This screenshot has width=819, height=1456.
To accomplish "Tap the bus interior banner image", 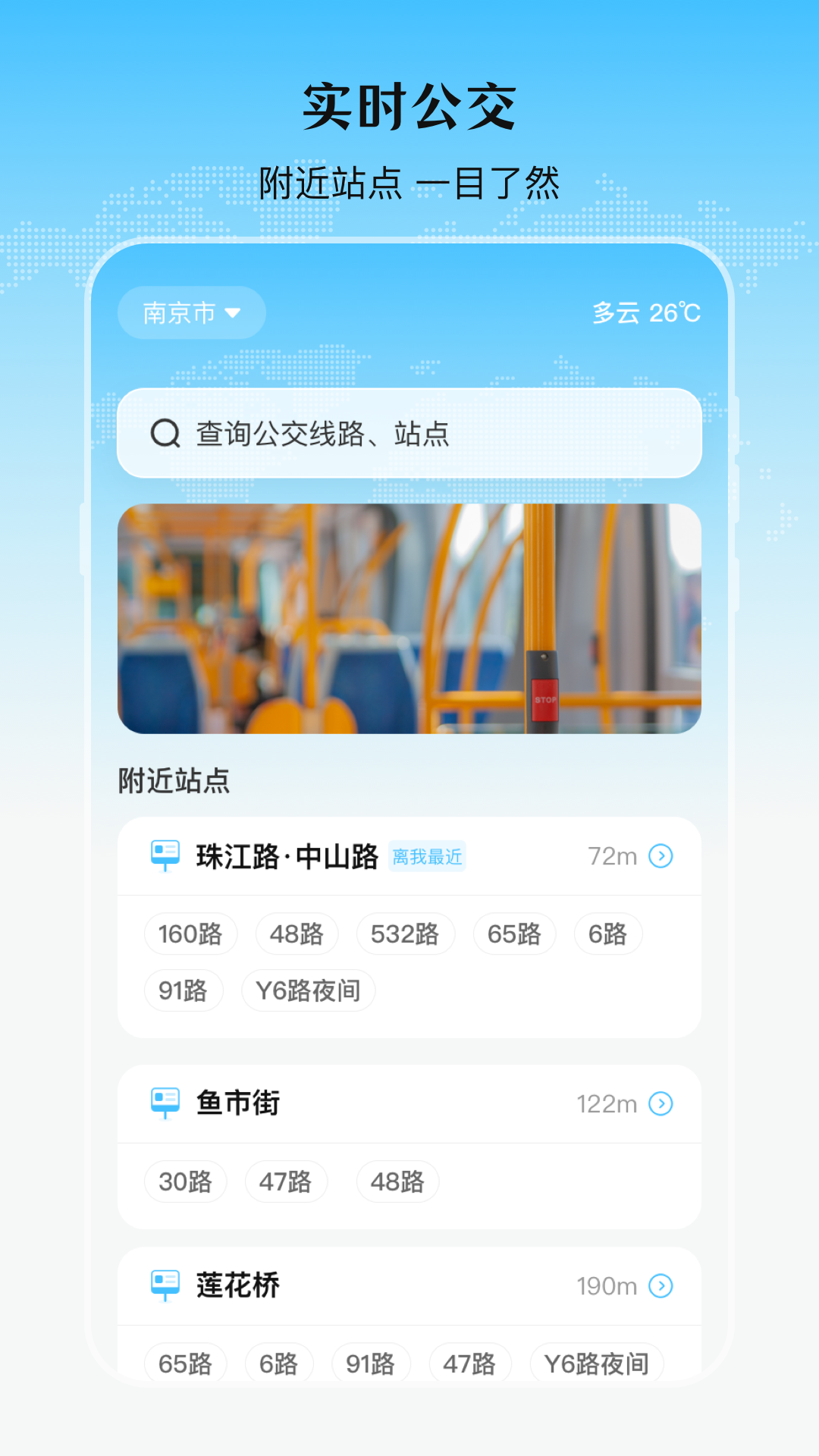I will (x=409, y=616).
